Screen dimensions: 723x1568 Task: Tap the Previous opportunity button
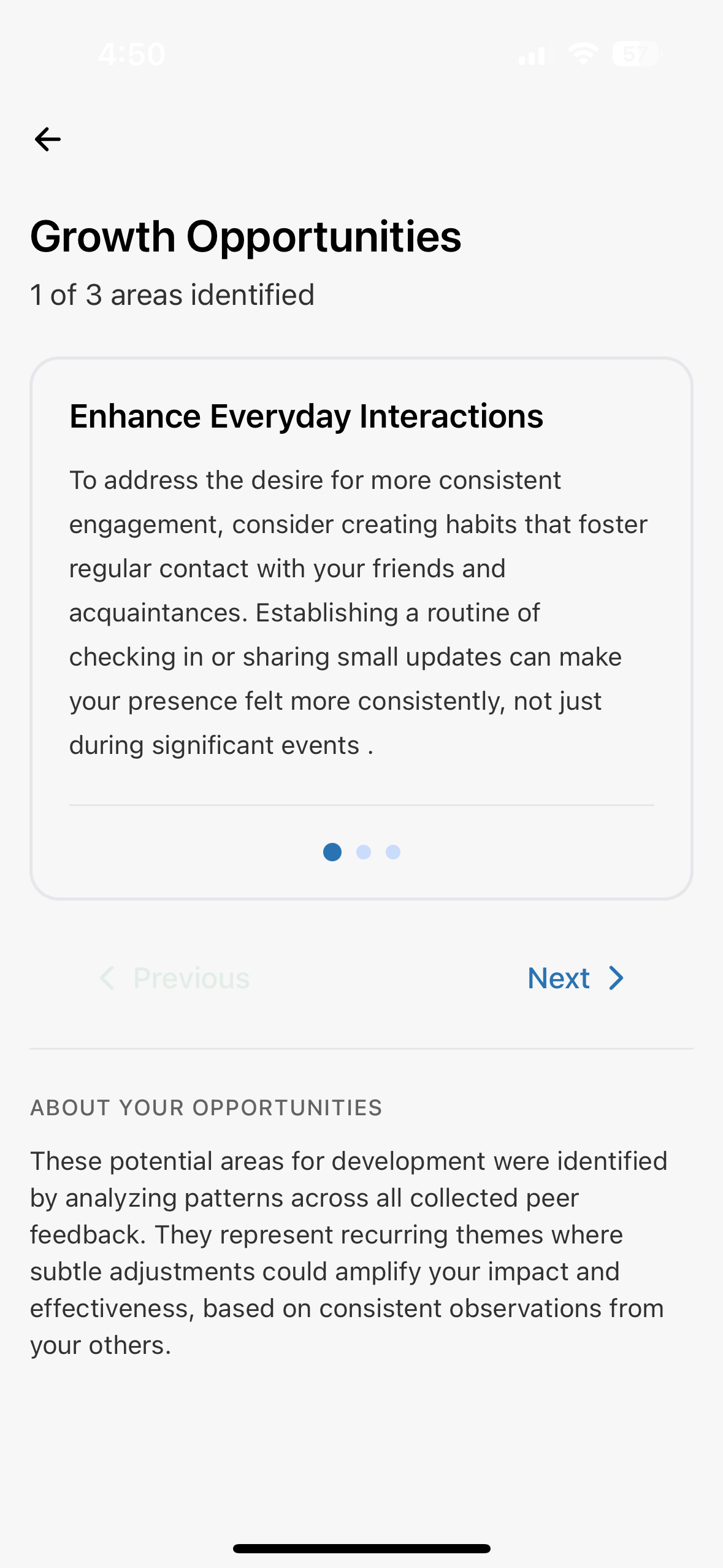pyautogui.click(x=175, y=978)
